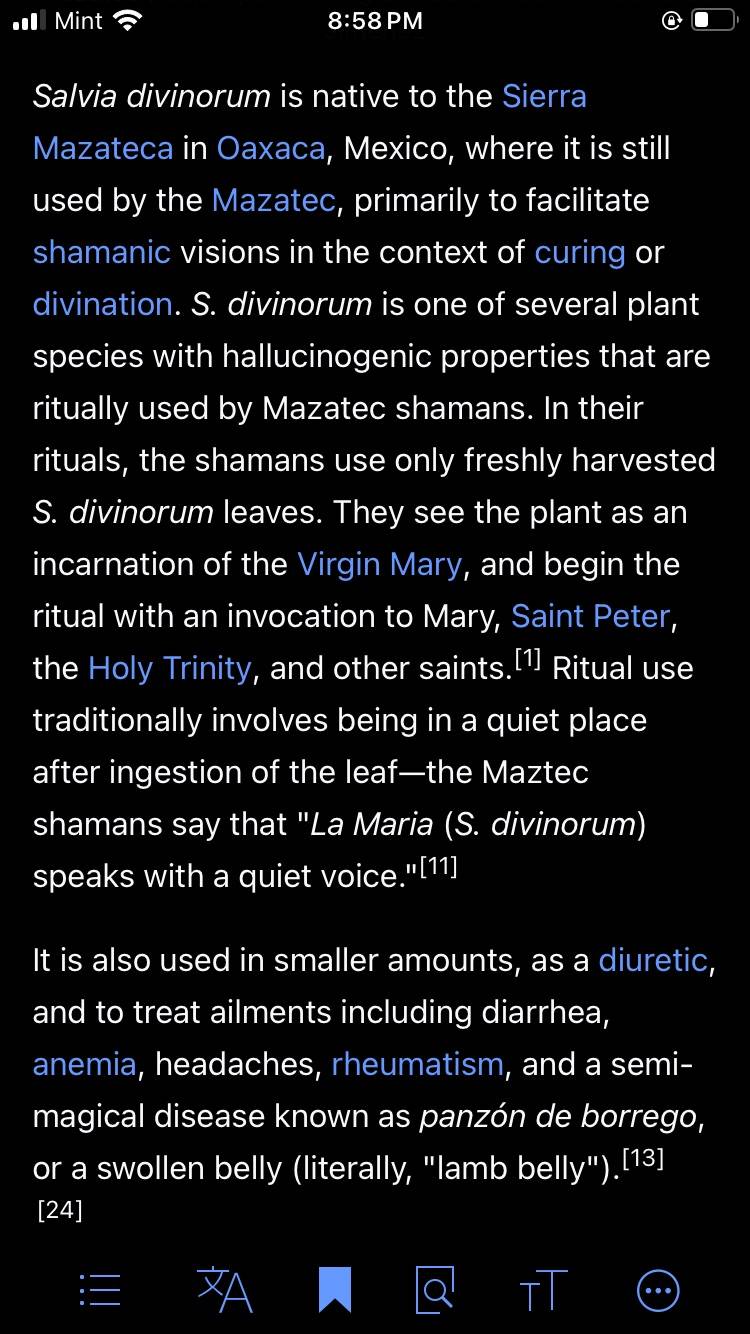
Task: Toggle the bookmark for this article
Action: coord(335,1290)
